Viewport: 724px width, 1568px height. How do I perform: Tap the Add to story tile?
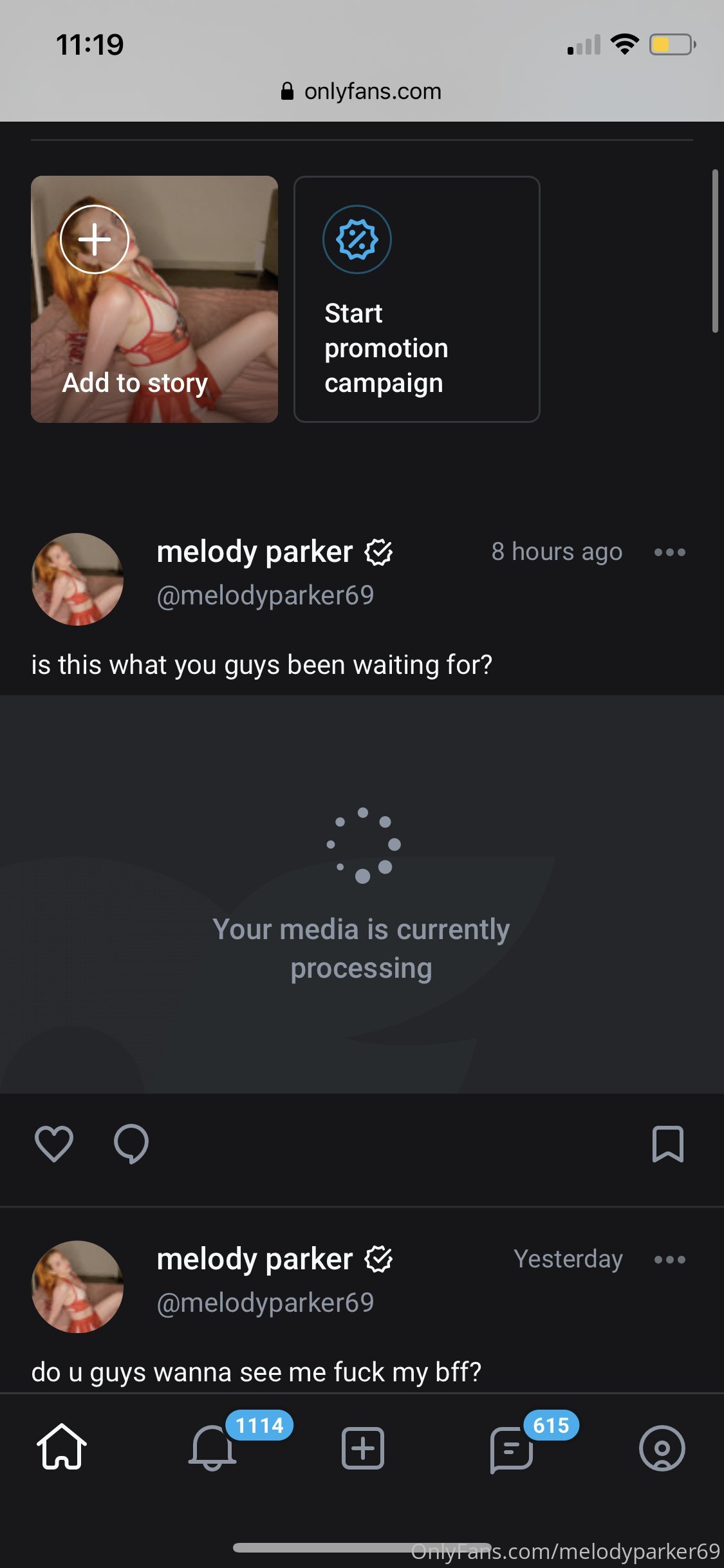154,299
